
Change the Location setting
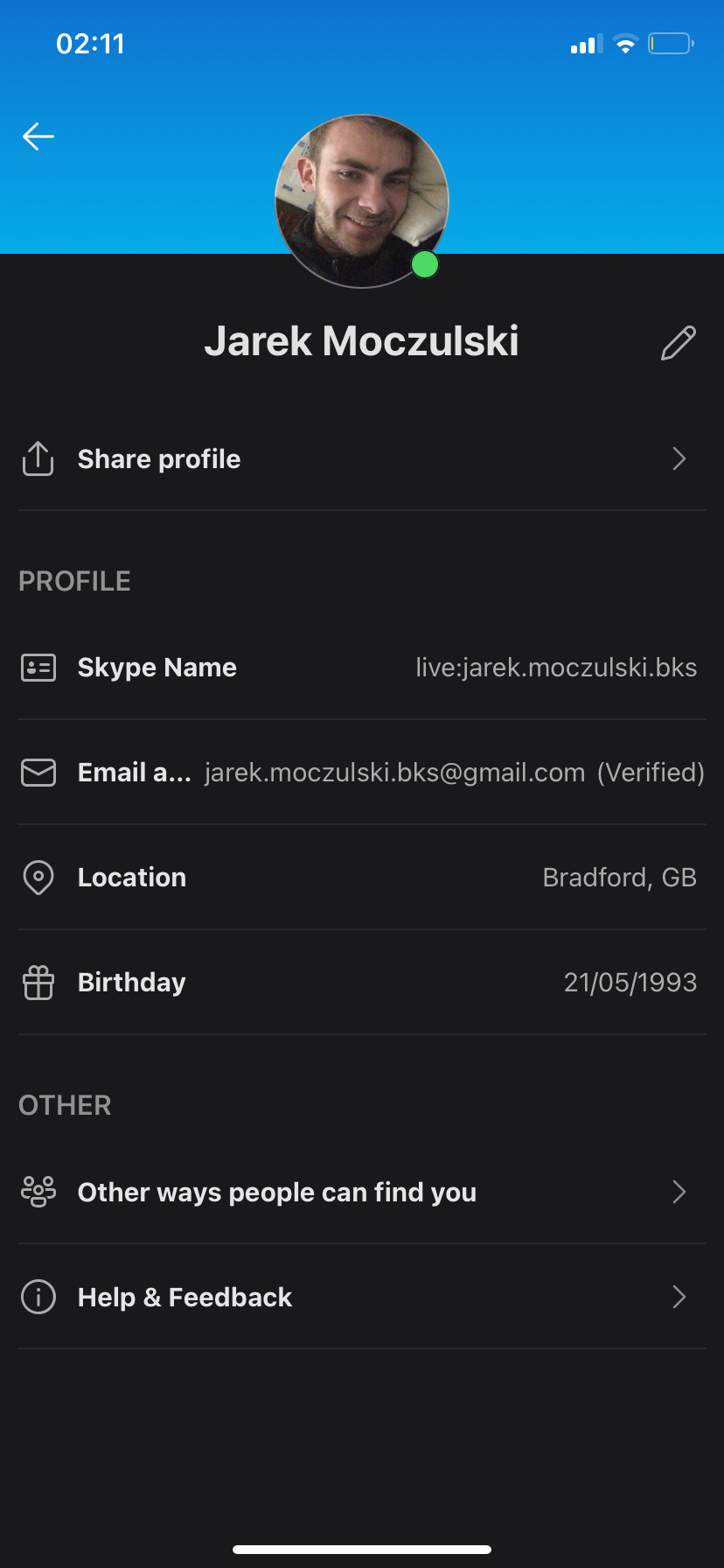click(x=362, y=878)
